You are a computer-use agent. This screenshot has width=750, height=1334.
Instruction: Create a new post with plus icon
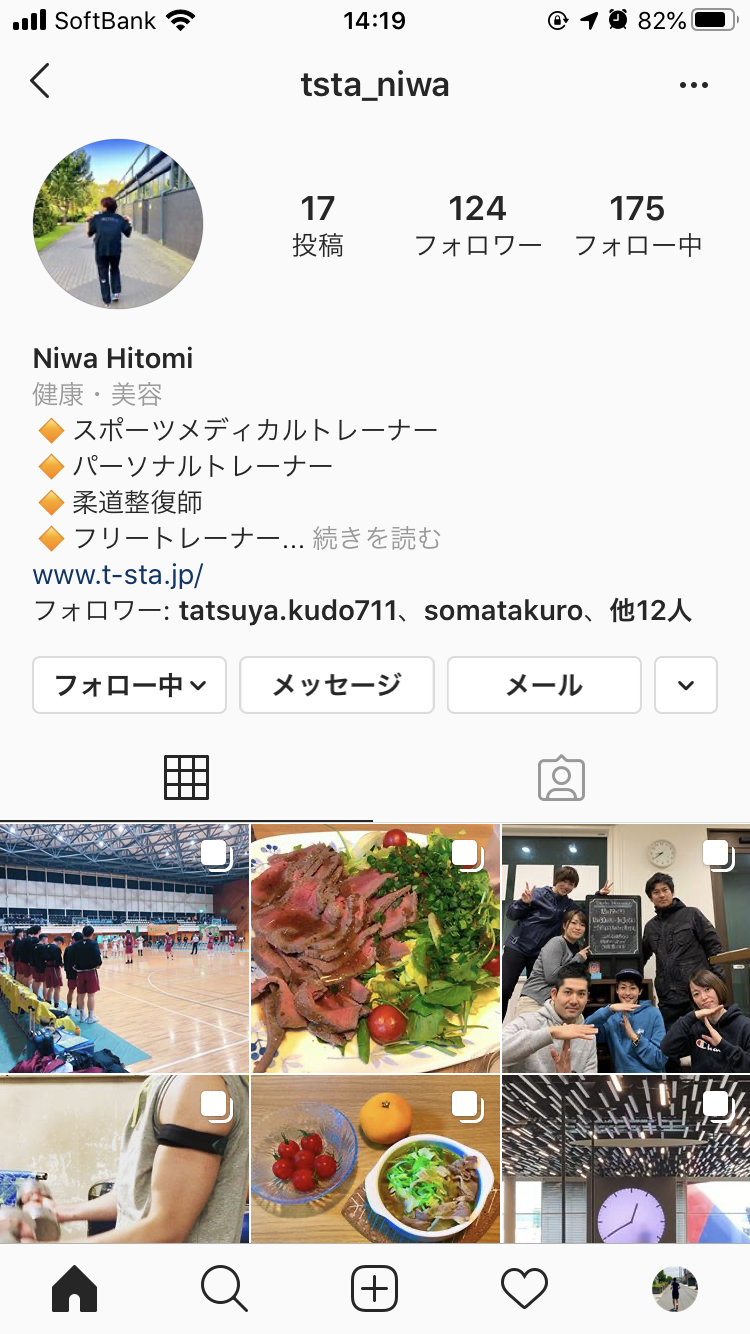coord(375,1289)
